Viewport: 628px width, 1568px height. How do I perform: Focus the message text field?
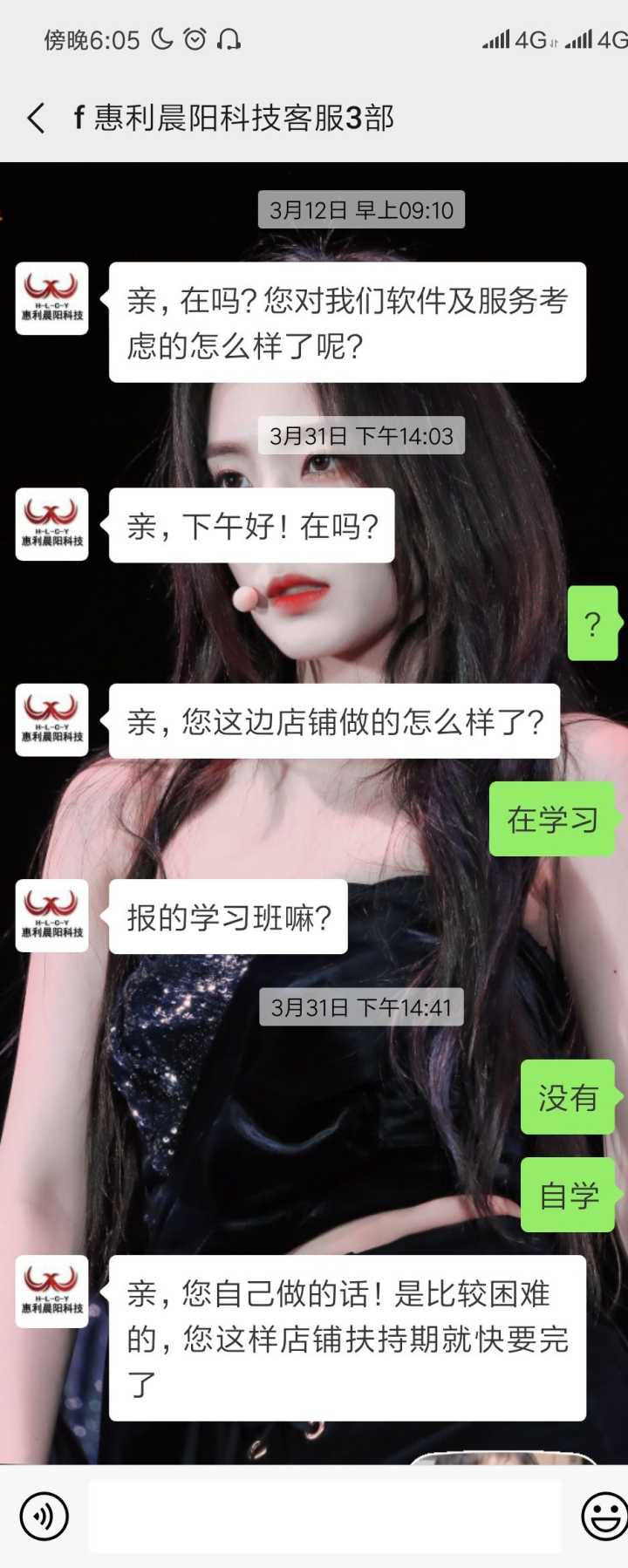(324, 1517)
